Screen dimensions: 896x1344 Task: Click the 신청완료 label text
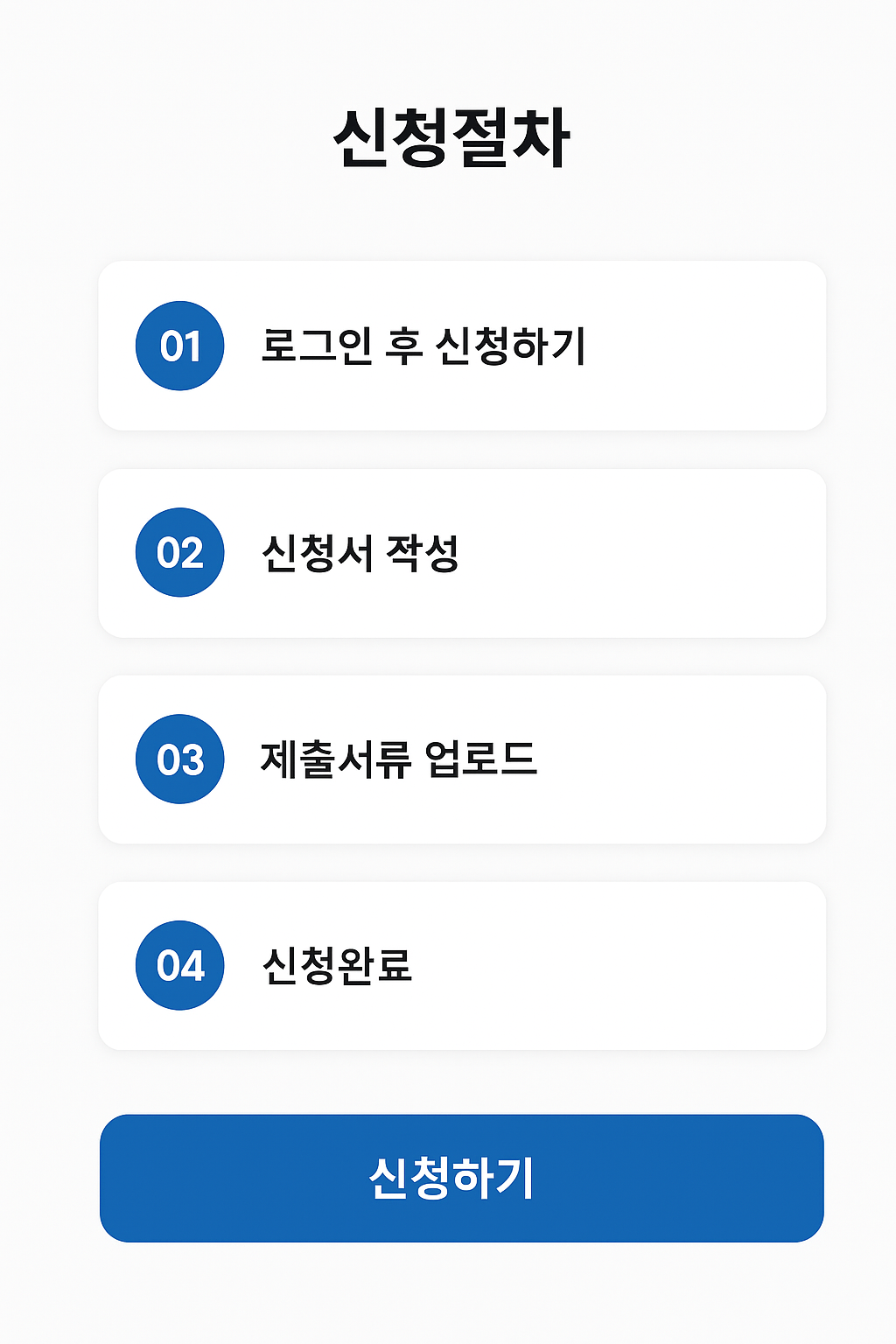pyautogui.click(x=341, y=966)
